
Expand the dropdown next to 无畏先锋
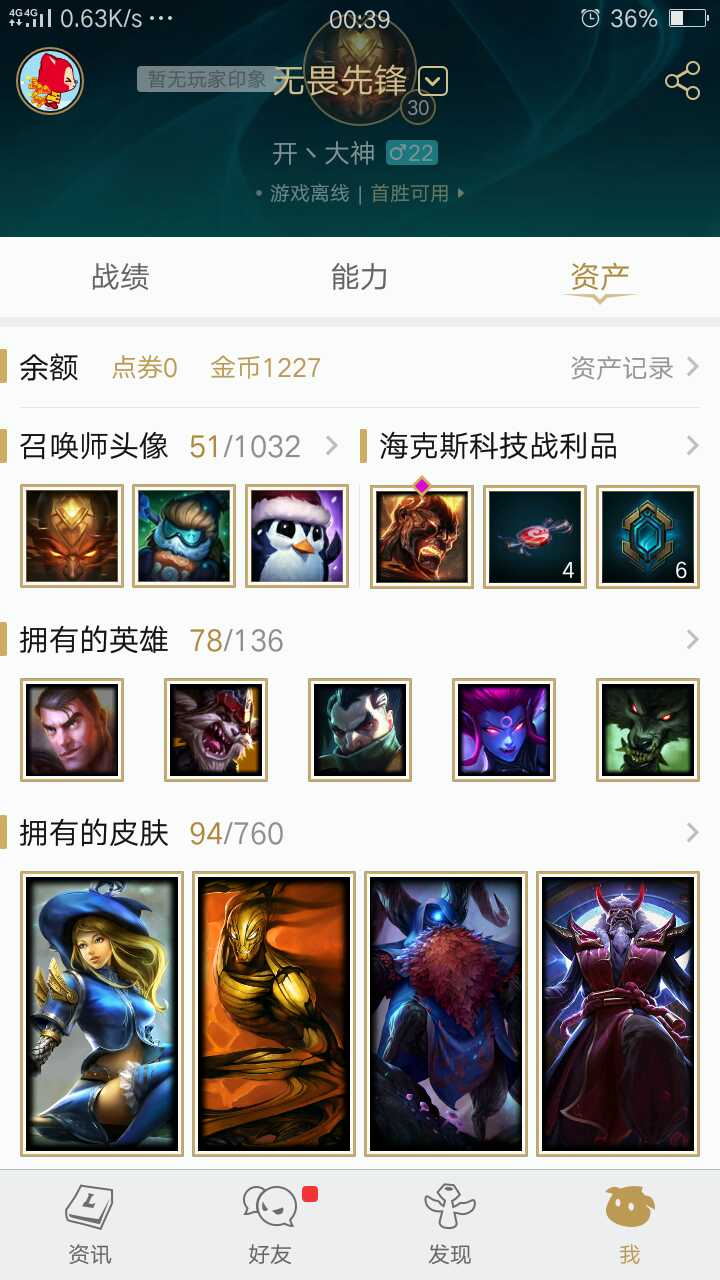tap(431, 80)
